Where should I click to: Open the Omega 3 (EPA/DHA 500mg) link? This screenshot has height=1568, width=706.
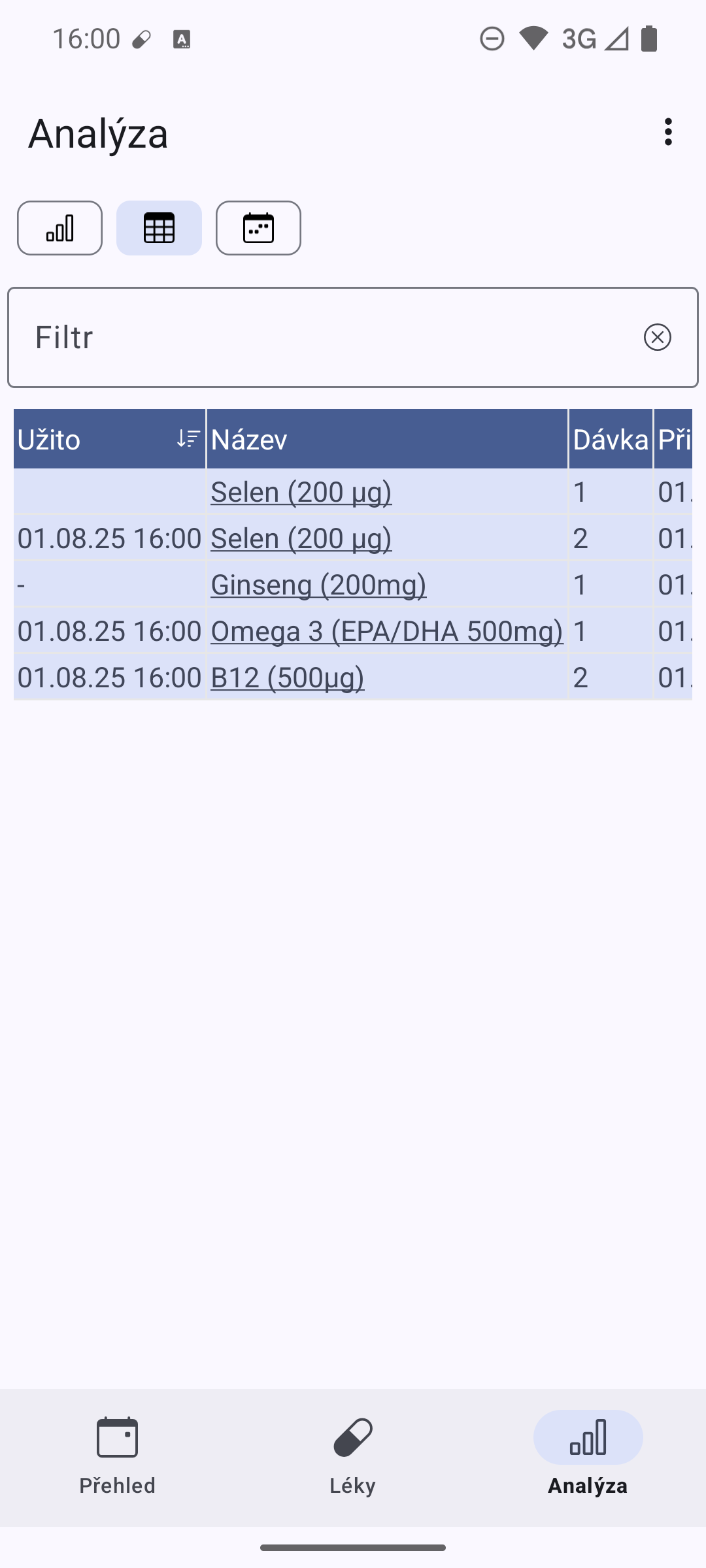coord(386,631)
